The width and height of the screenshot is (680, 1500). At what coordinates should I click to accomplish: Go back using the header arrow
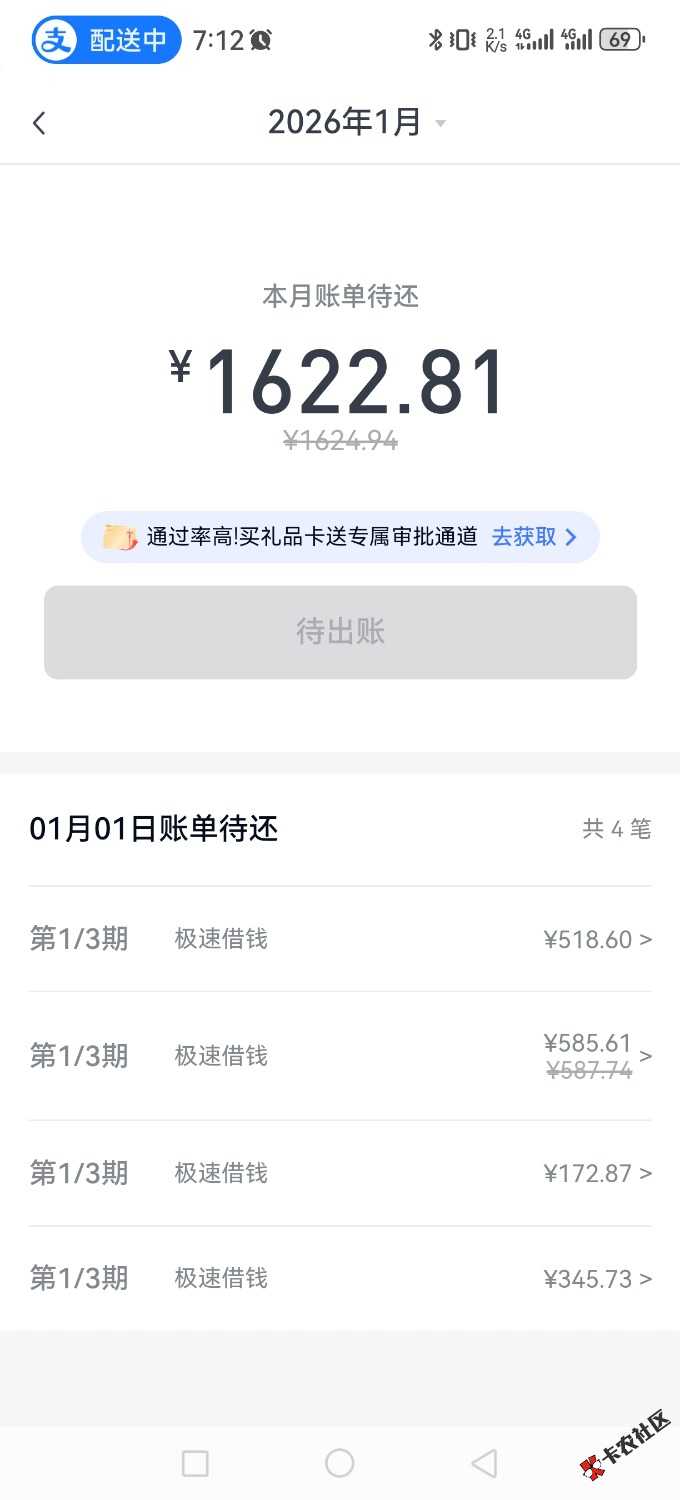coord(39,124)
